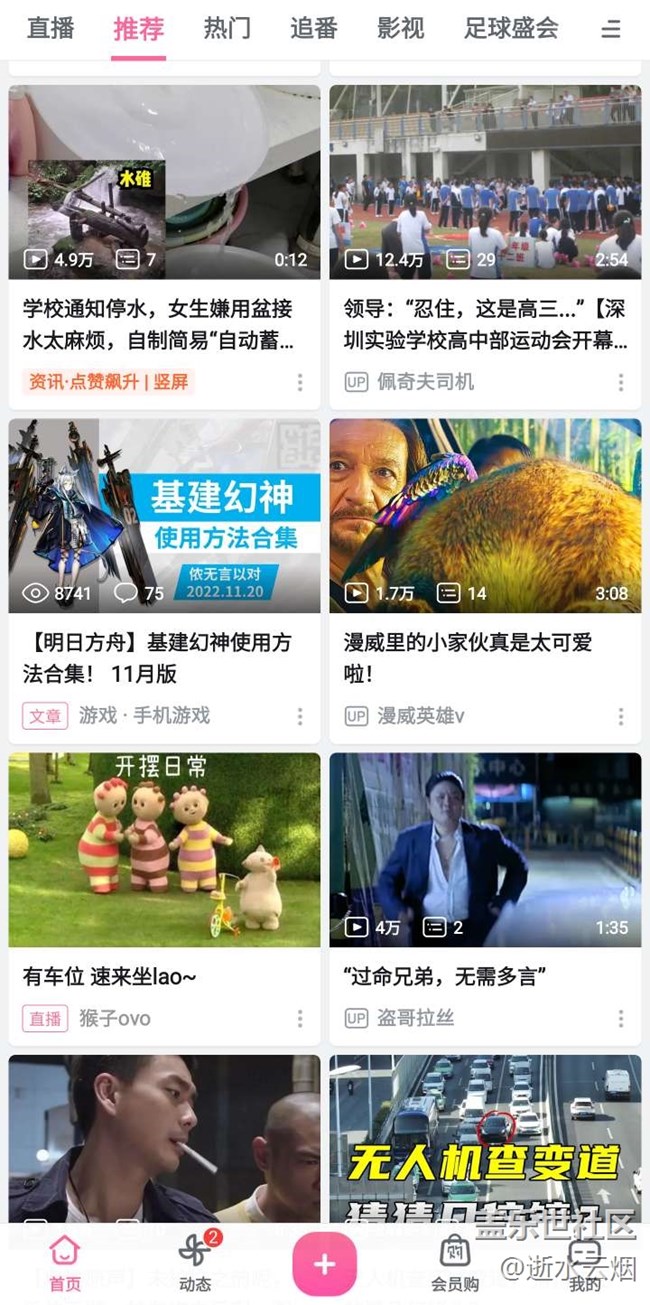The image size is (650, 1305).
Task: Switch to the 热门 tab
Action: point(227,29)
